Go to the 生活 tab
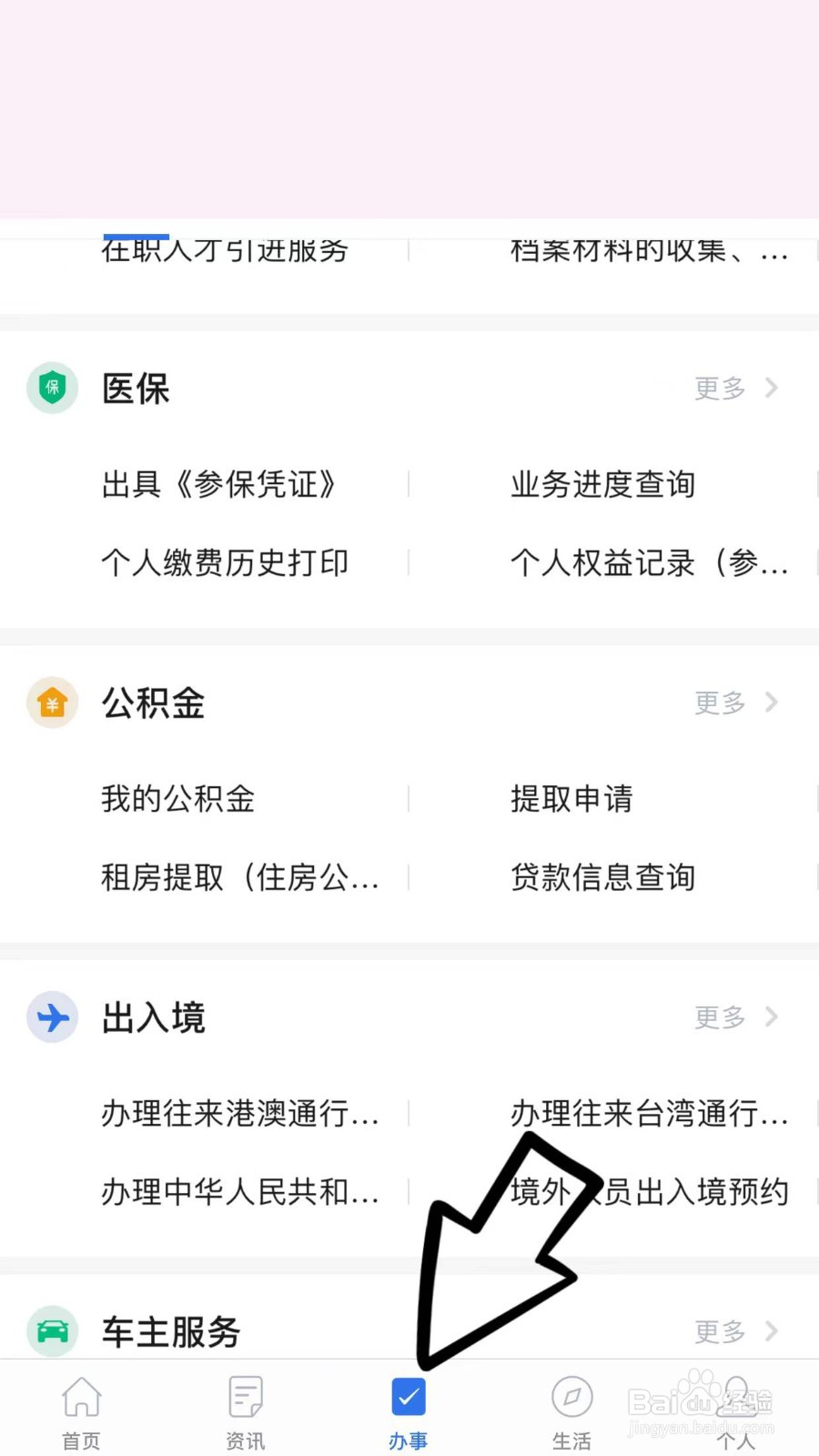Screen dimensions: 819x1456 (571, 1412)
